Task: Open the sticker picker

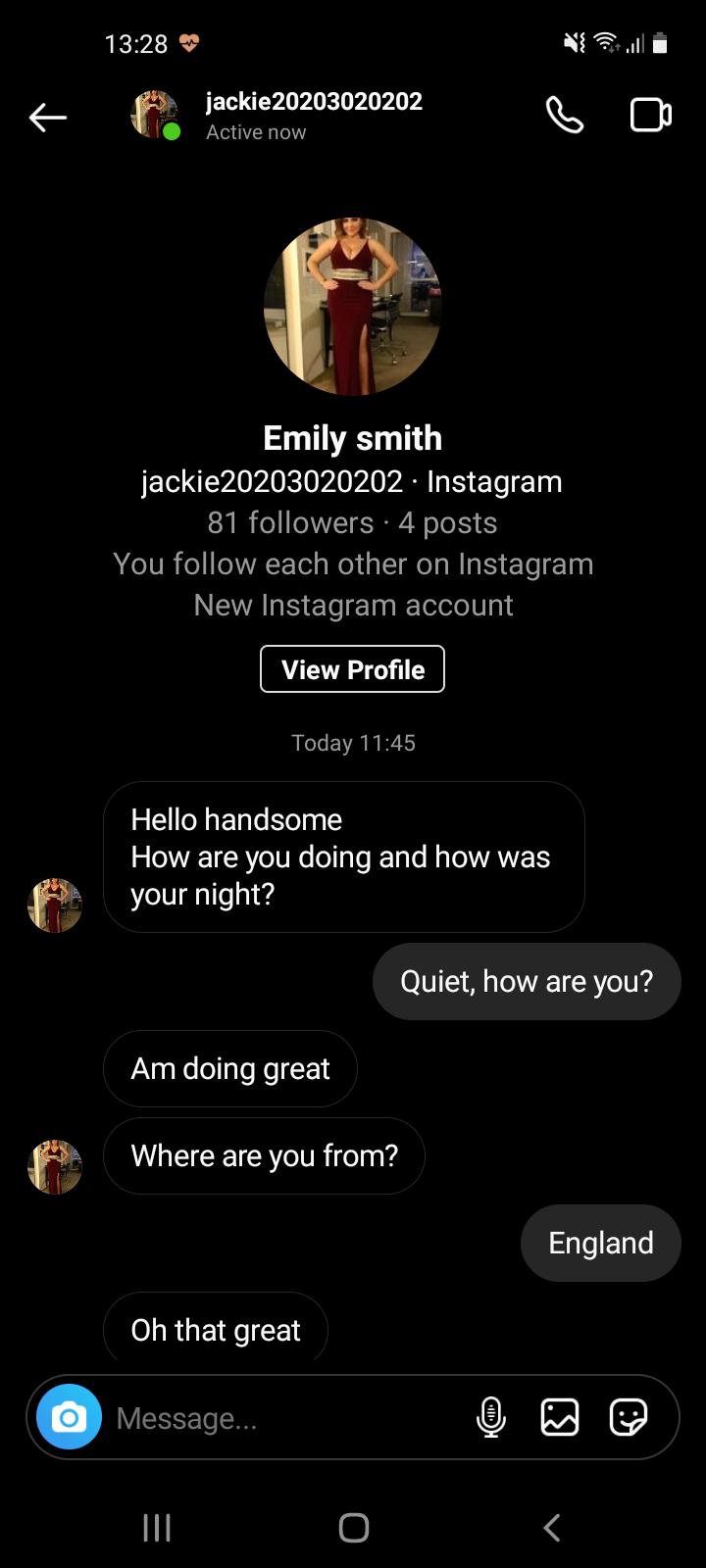Action: click(628, 1417)
